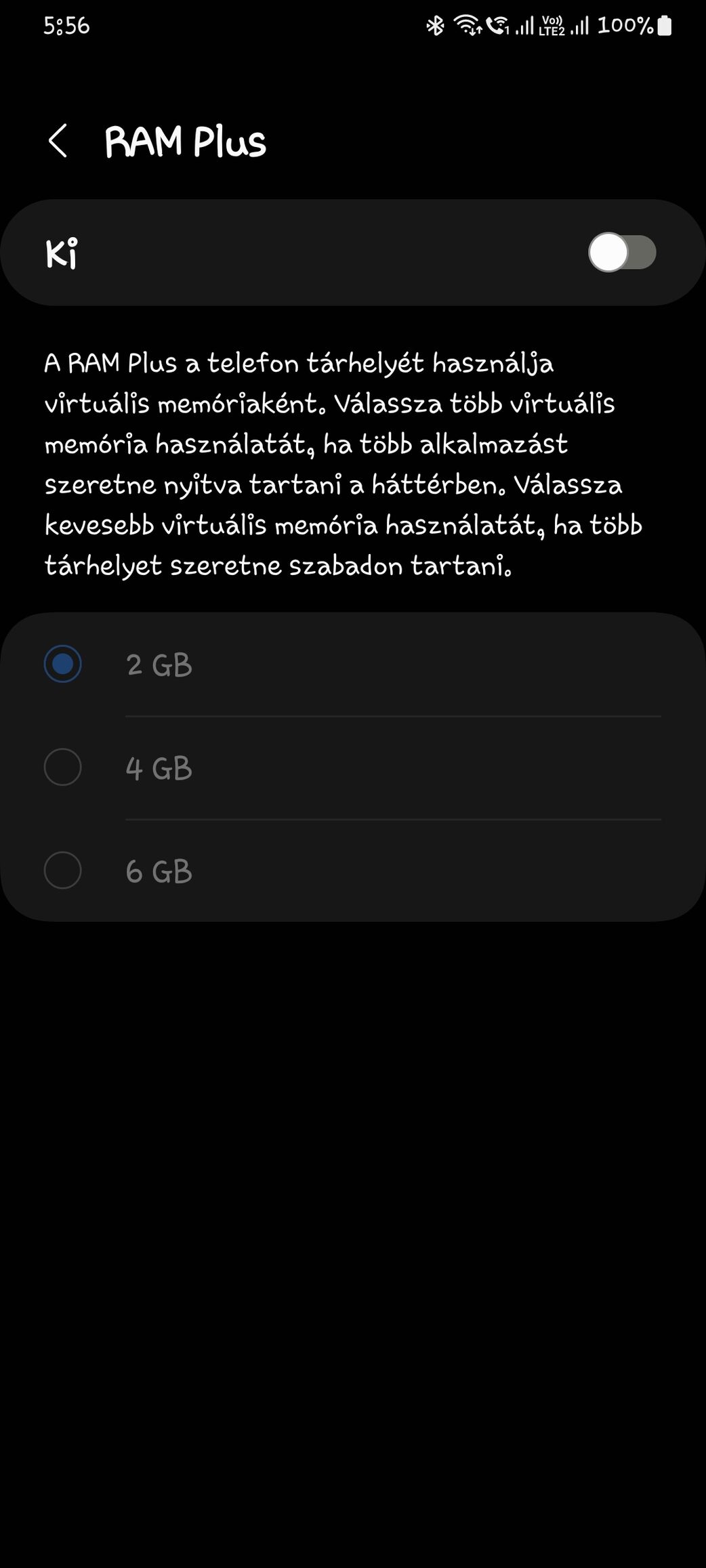Select the 2 GB option
The height and width of the screenshot is (1568, 706).
point(353,664)
